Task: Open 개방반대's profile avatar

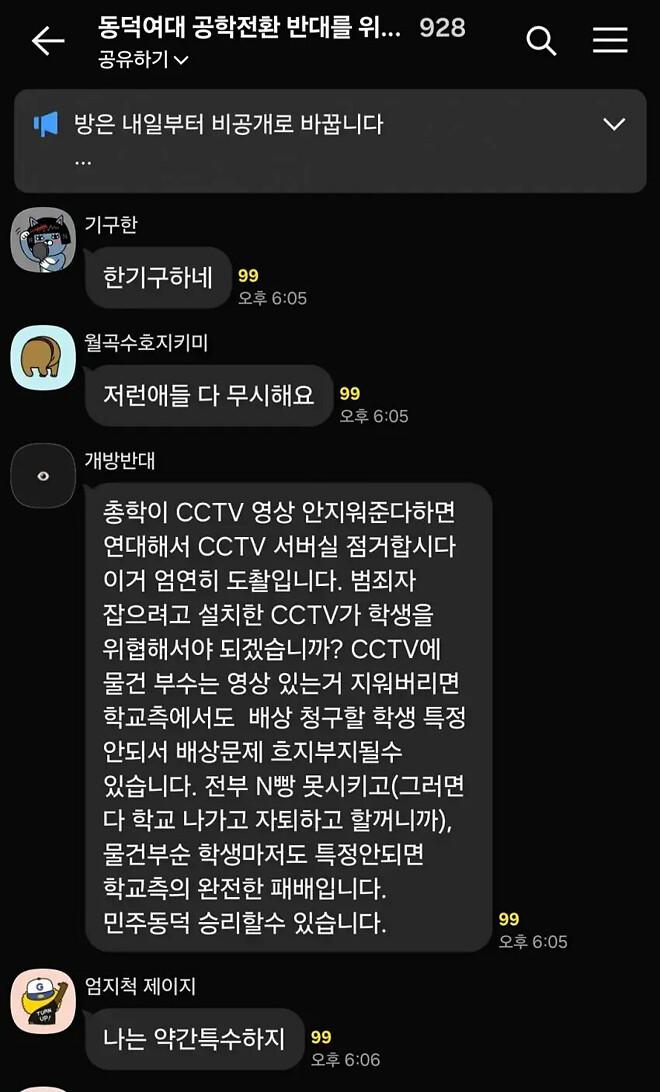Action: (43, 476)
